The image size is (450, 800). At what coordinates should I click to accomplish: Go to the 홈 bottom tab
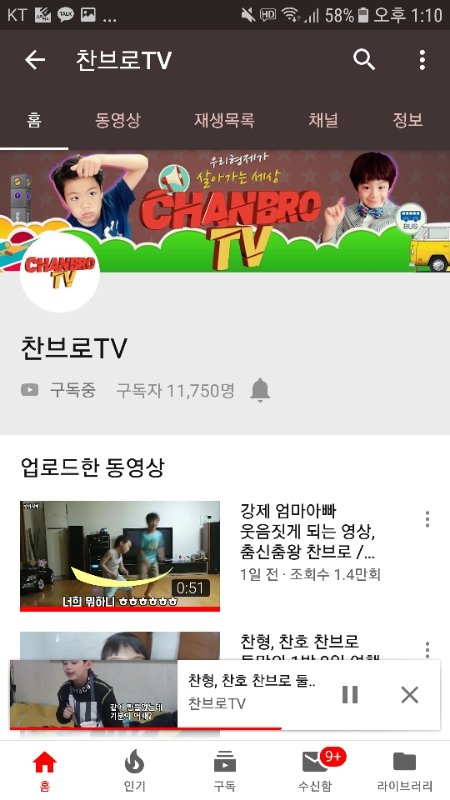tap(45, 770)
